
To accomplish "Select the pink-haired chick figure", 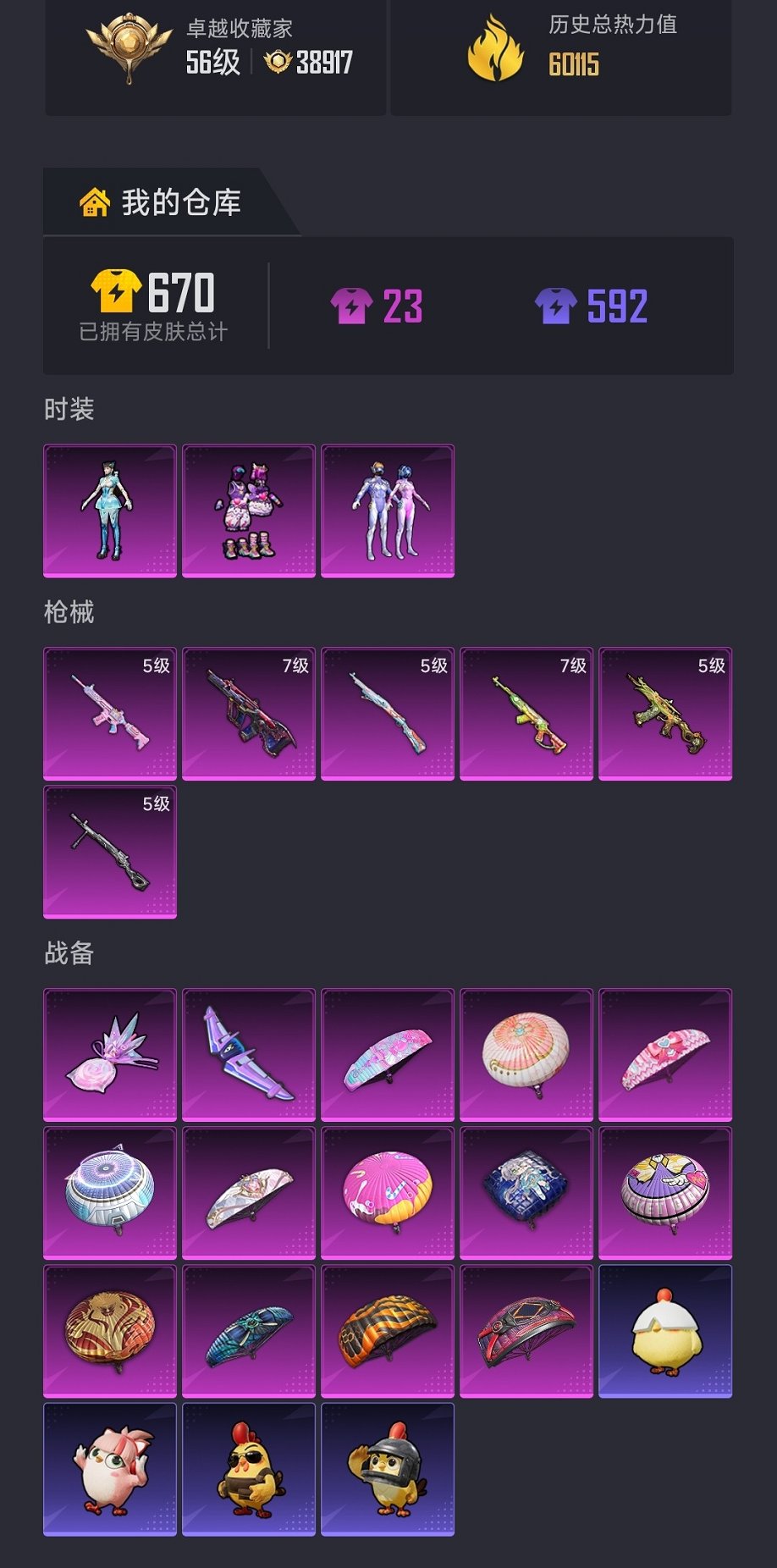I will click(110, 1469).
